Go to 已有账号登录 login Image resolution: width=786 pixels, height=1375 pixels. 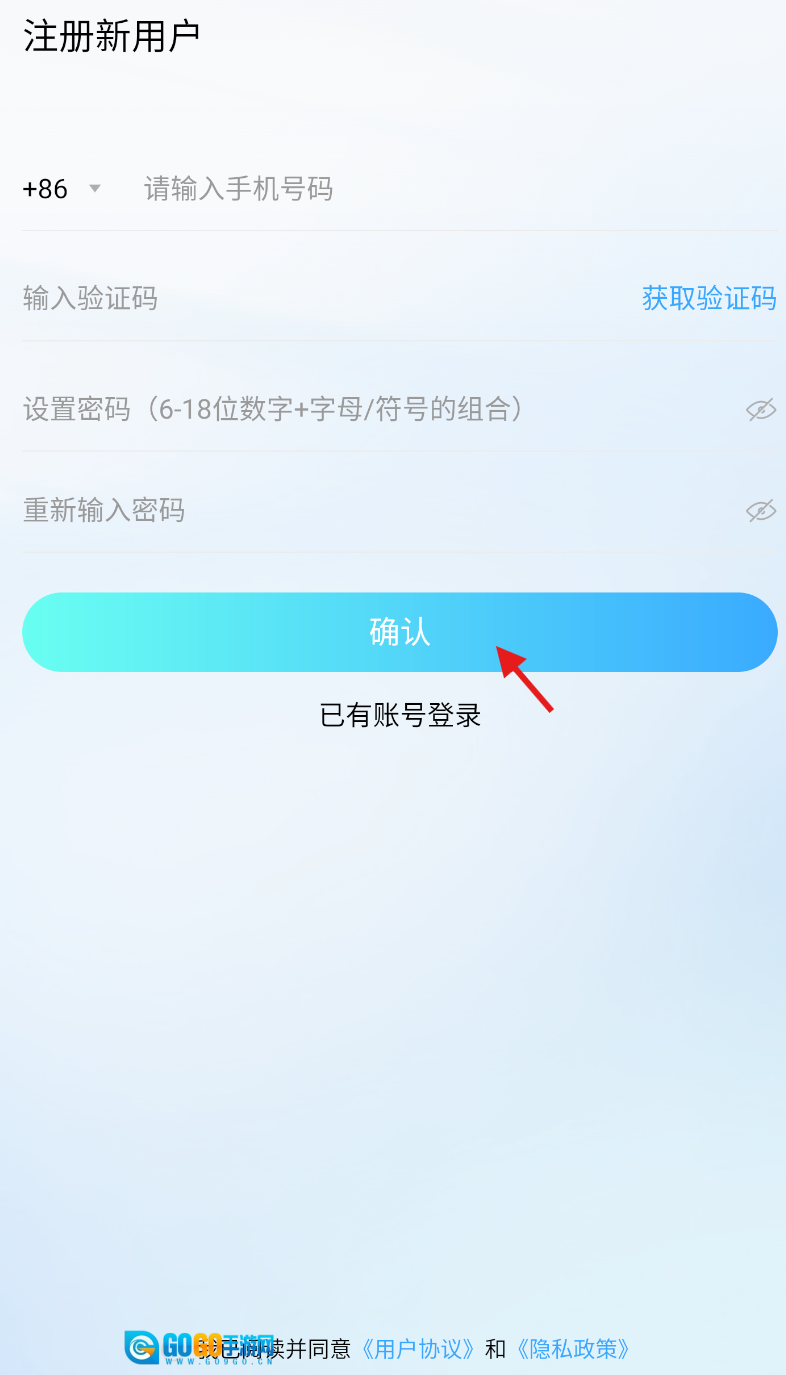pyautogui.click(x=400, y=715)
